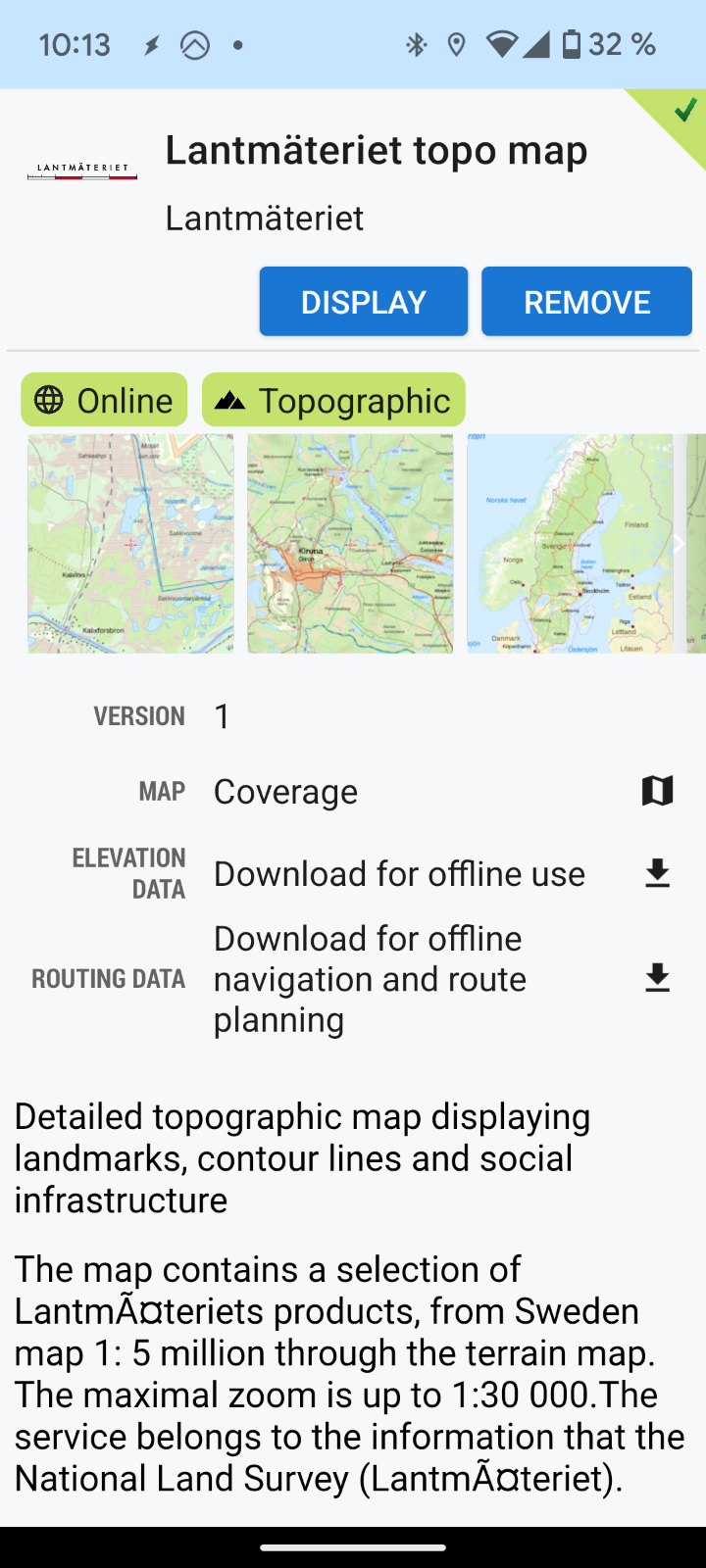Screen dimensions: 706x1568
Task: Show next preview with the chevron arrow
Action: (679, 544)
